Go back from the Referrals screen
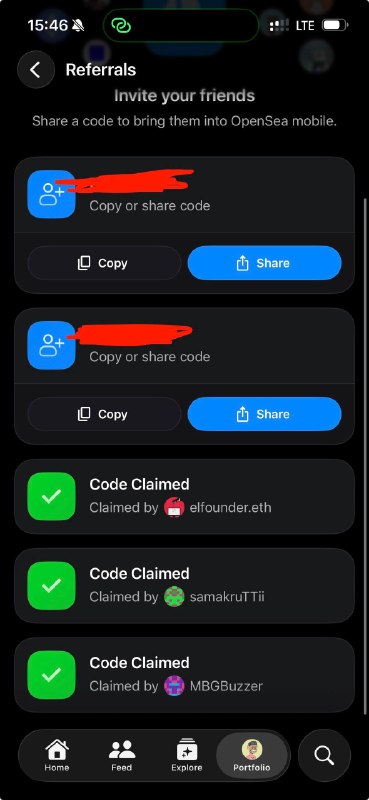The height and width of the screenshot is (800, 369). [x=35, y=69]
